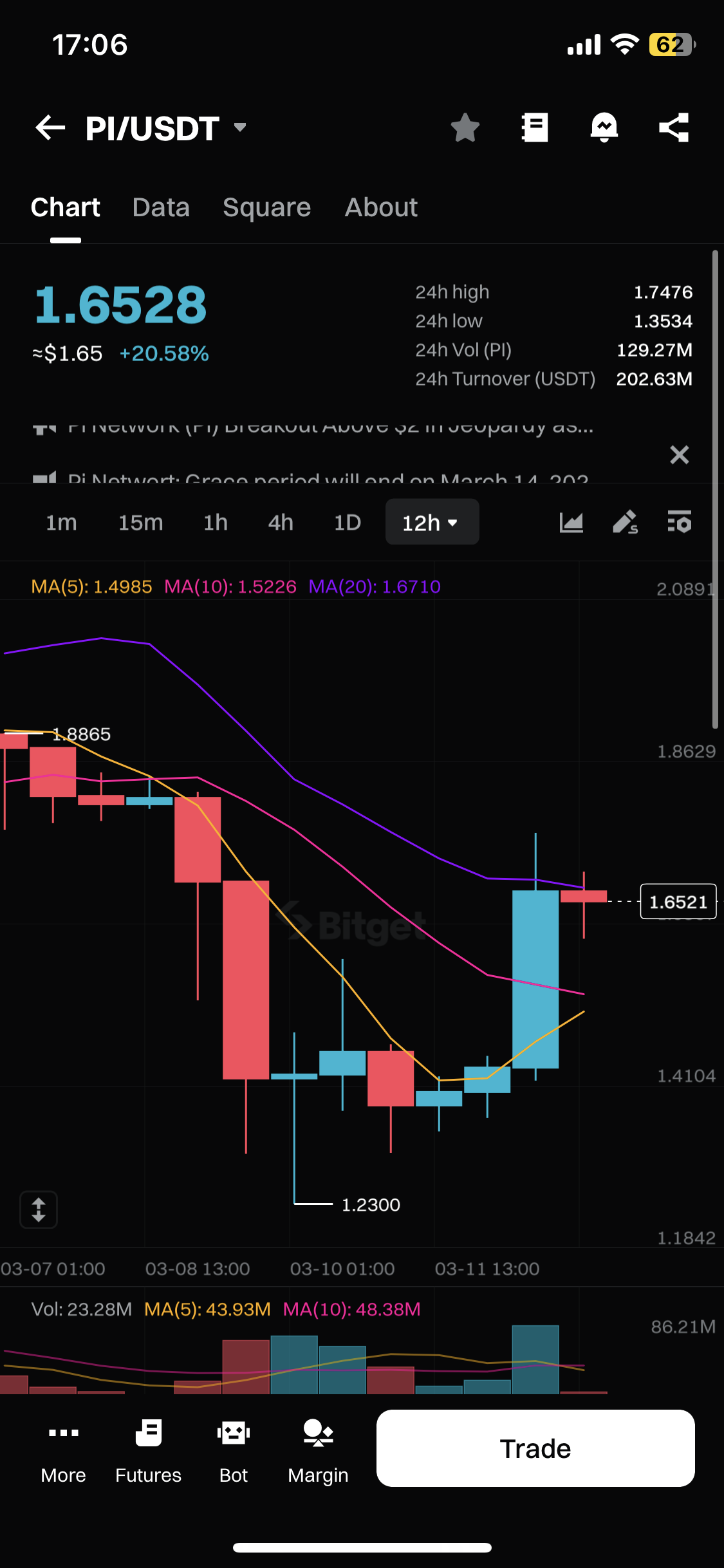Select the 15m chart interval
Viewport: 724px width, 1568px height.
click(x=140, y=523)
